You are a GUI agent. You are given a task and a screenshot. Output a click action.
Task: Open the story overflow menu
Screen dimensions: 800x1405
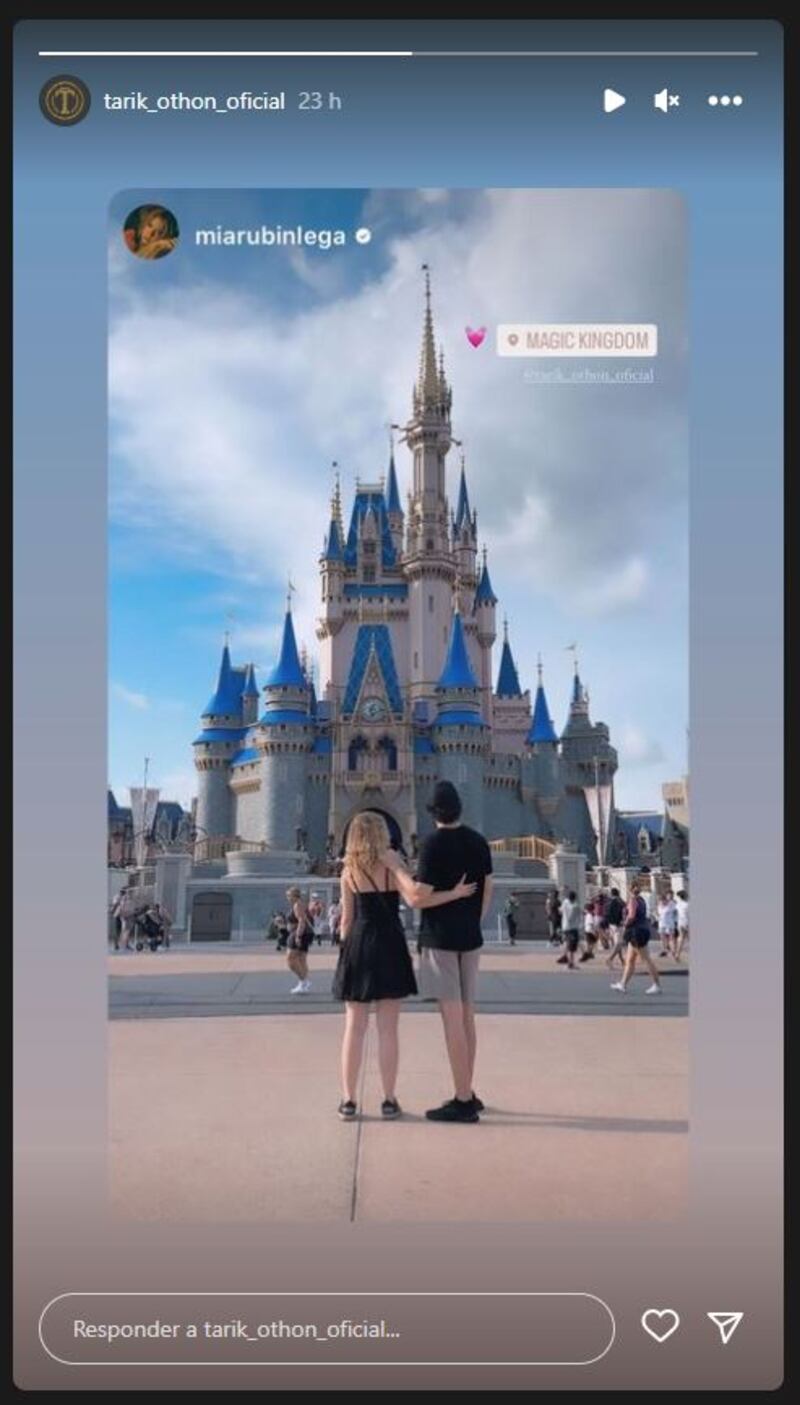point(725,100)
